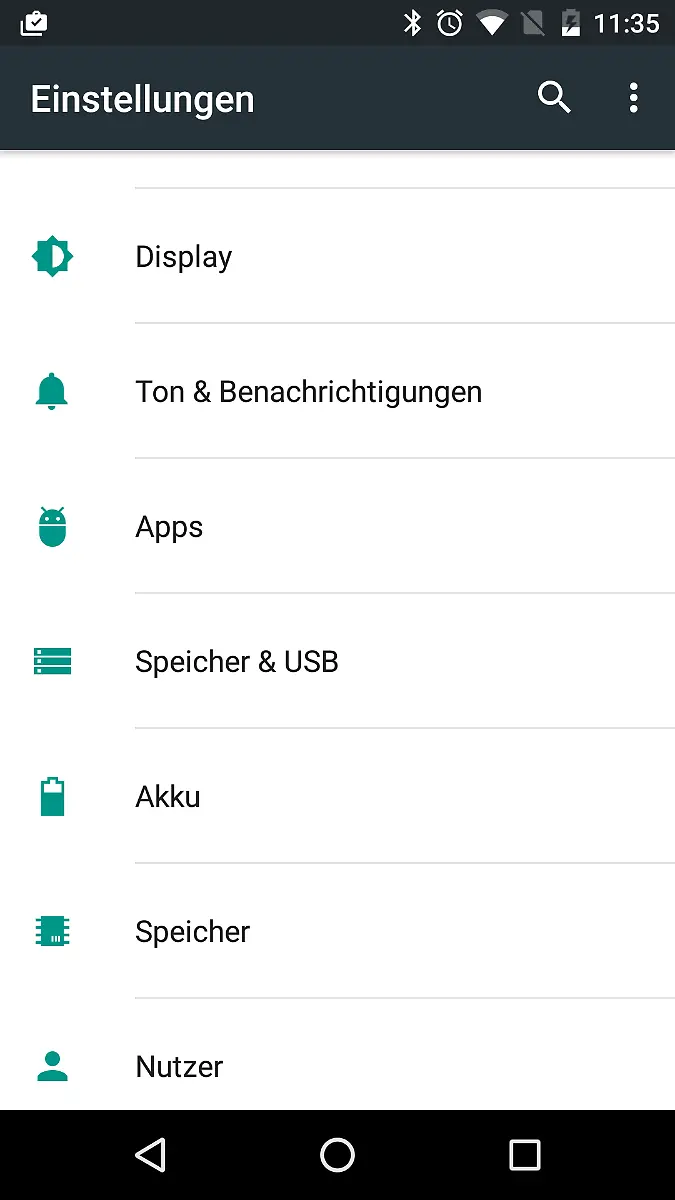Go back with the navigation bar arrow
Image resolution: width=675 pixels, height=1200 pixels.
(150, 1155)
